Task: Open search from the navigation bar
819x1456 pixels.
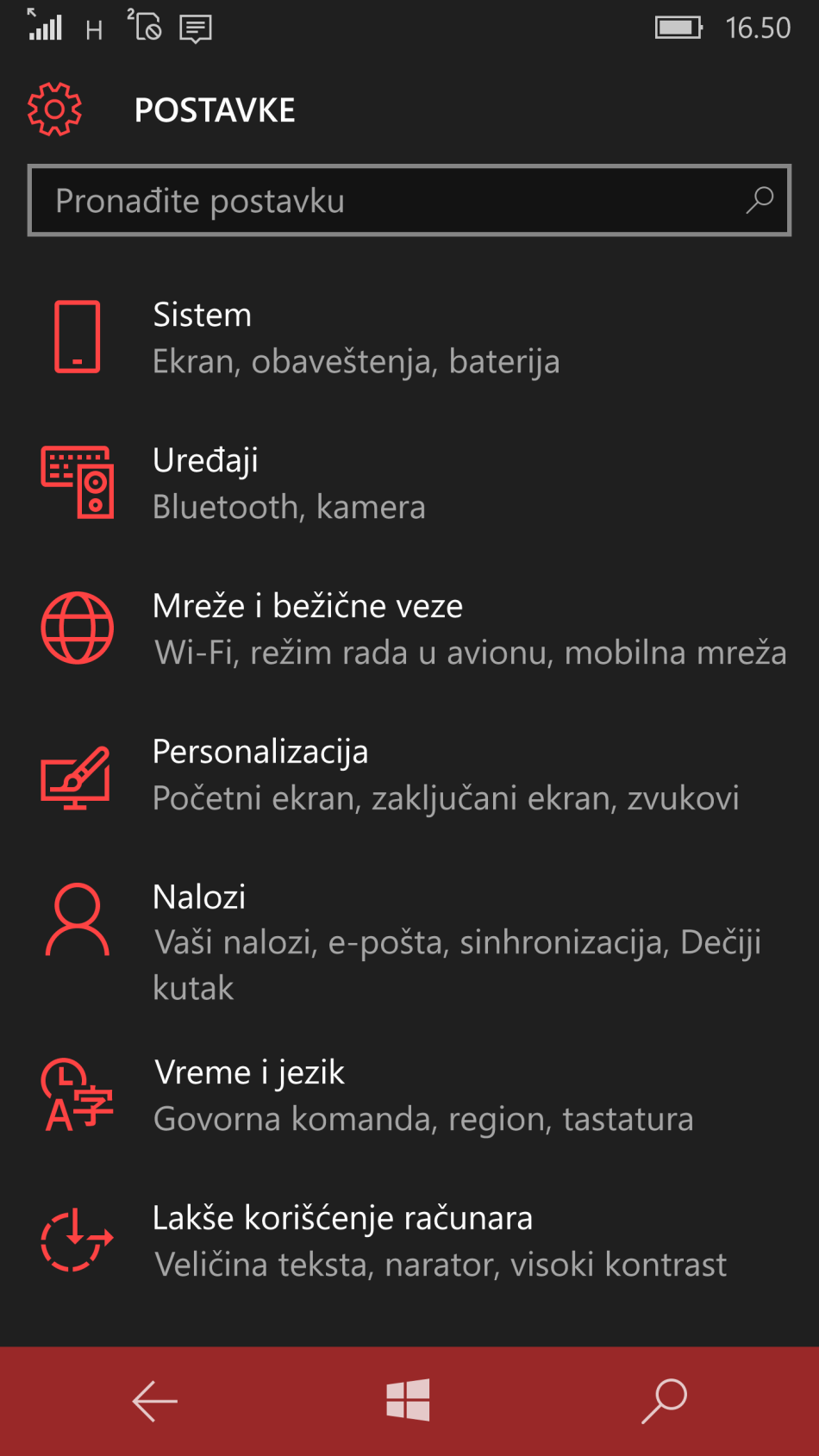Action: [665, 1401]
